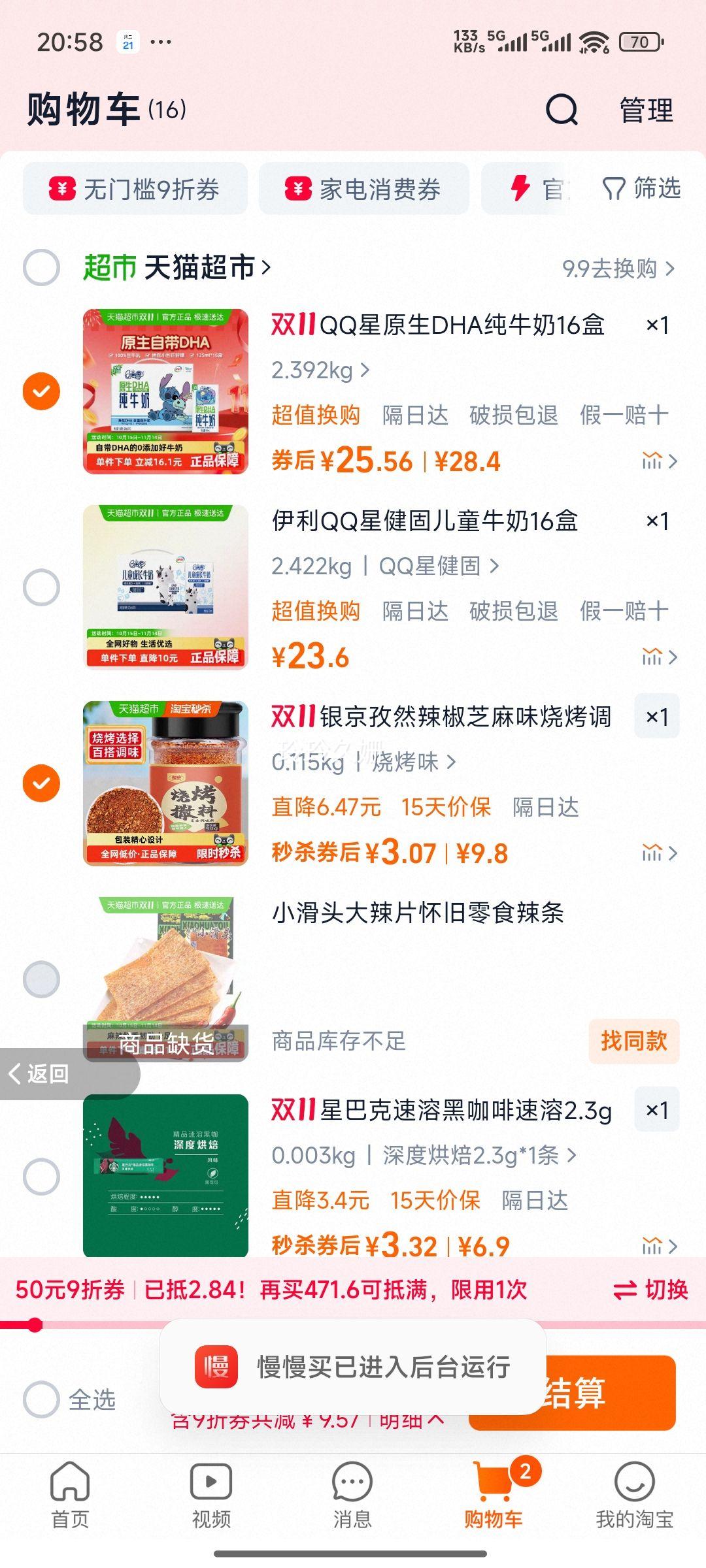Viewport: 706px width, 1568px height.
Task: Open the search icon in the cart
Action: 562,110
